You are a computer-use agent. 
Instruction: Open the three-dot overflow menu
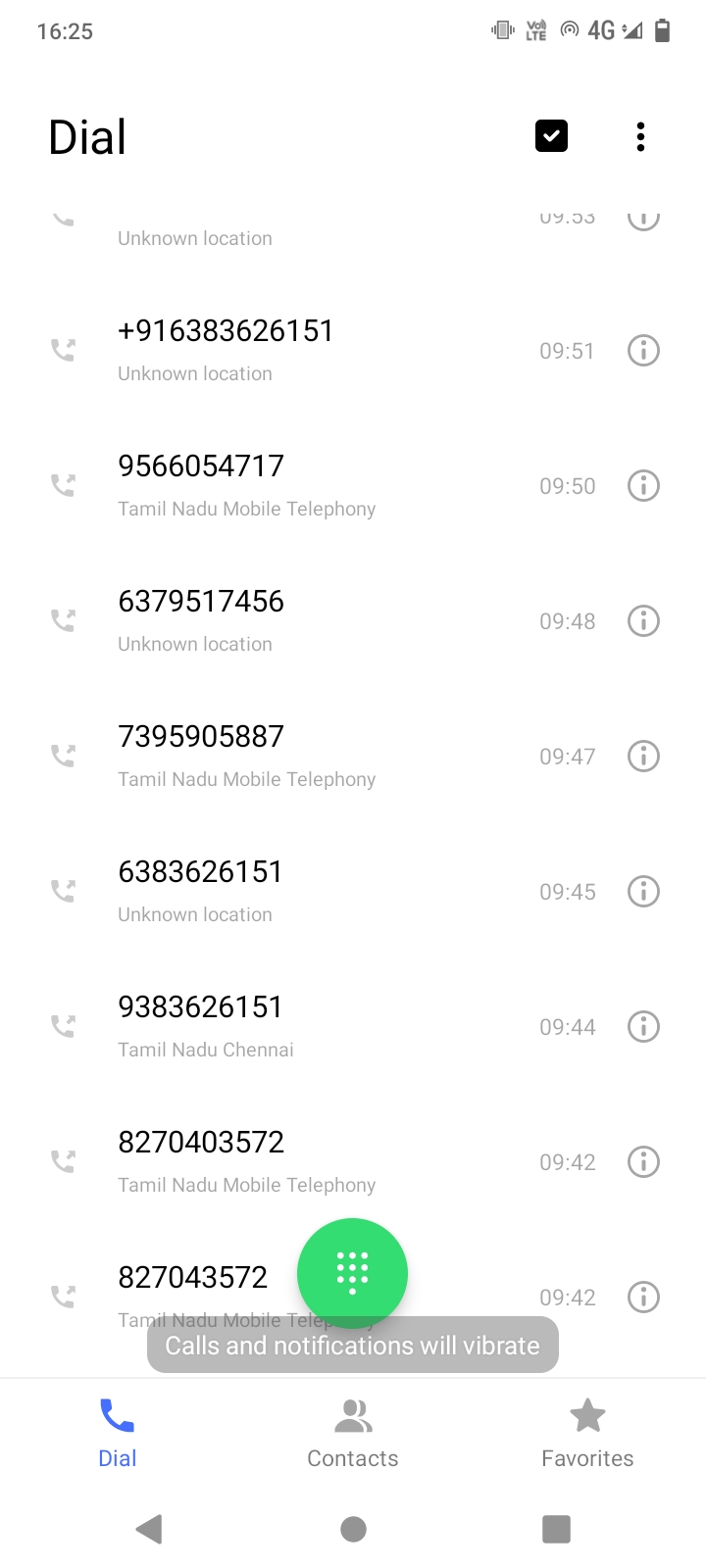tap(640, 136)
